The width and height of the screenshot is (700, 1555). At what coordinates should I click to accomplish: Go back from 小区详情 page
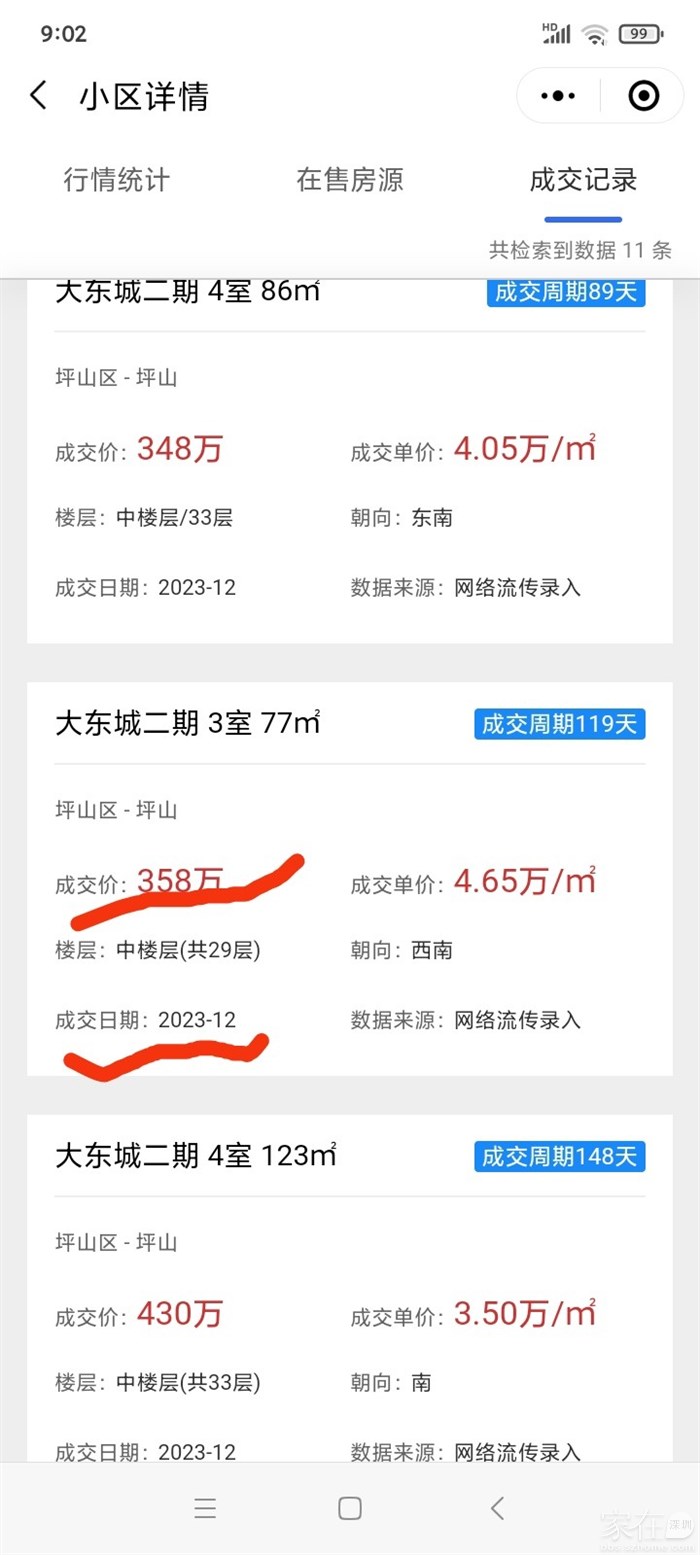click(38, 97)
